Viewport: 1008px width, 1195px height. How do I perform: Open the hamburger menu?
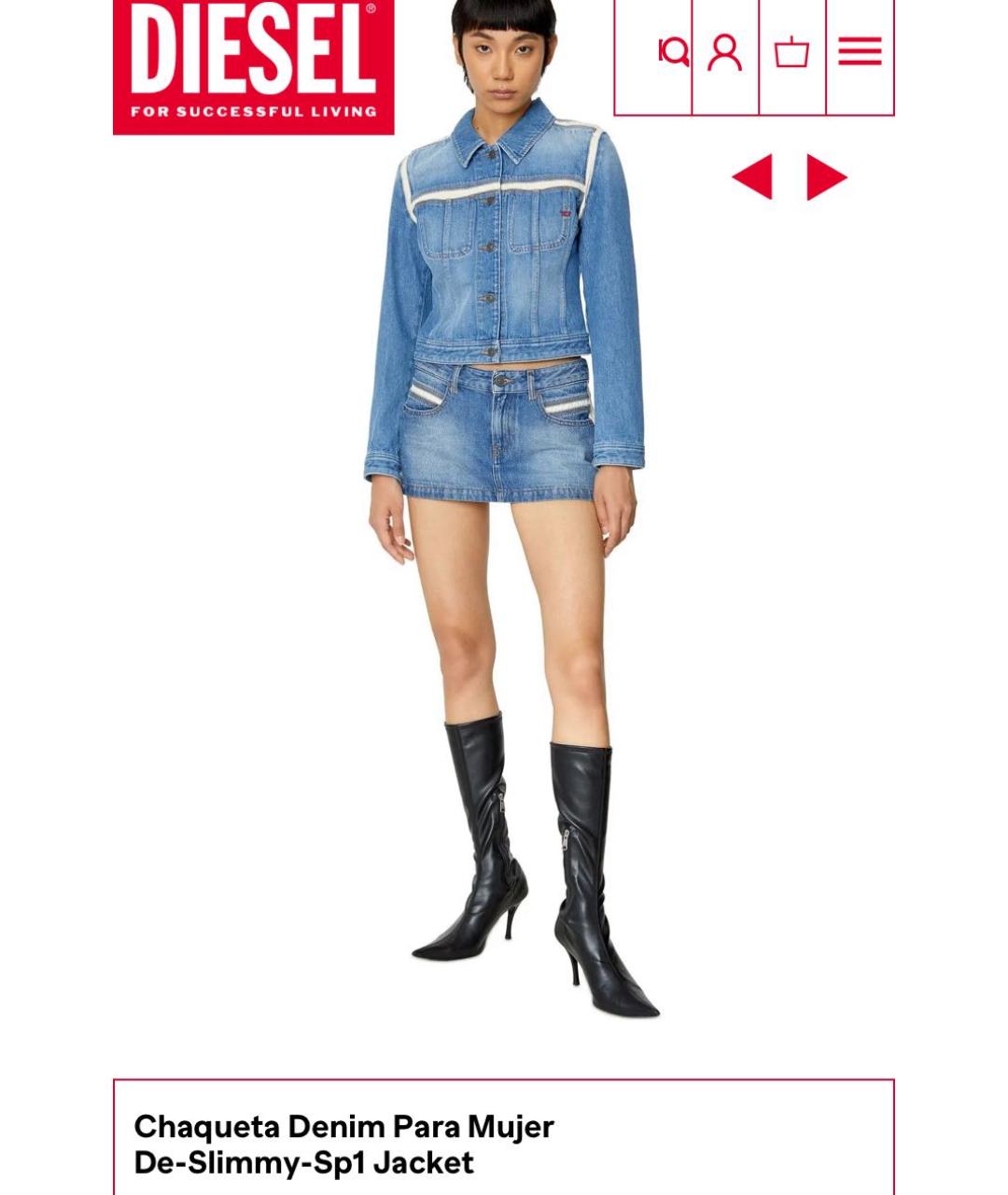point(860,52)
